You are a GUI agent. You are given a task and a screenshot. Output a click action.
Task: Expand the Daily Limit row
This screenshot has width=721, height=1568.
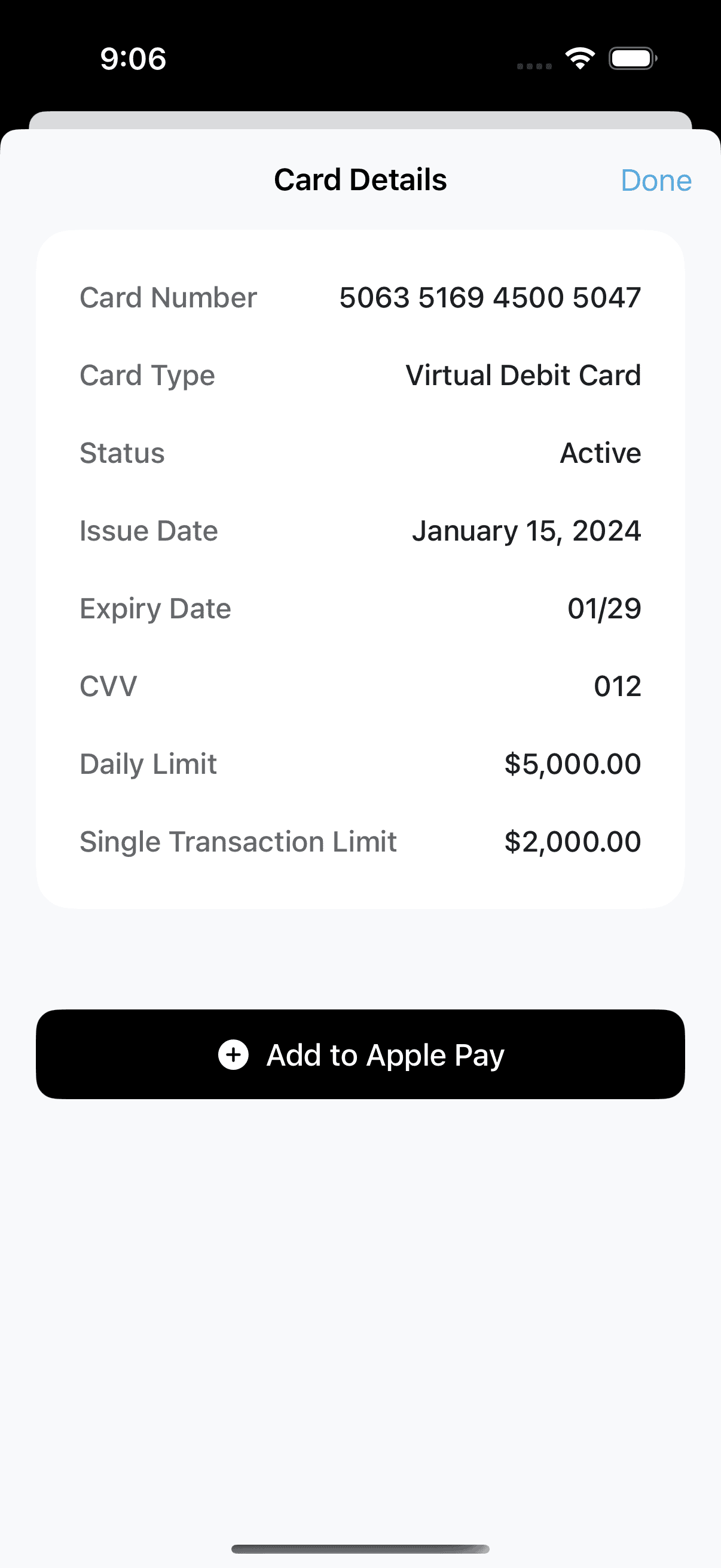[x=360, y=763]
